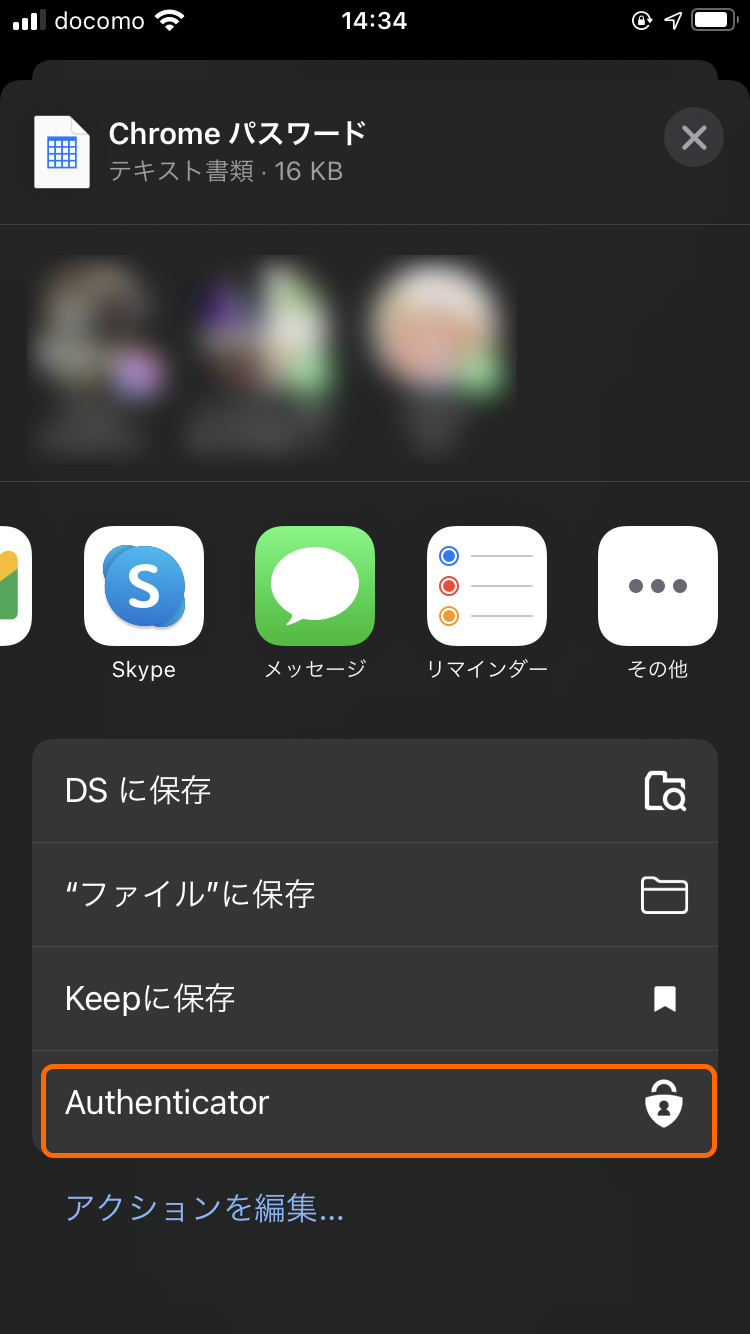Open the spreadsheet document icon by Chrome パスワード

(x=61, y=151)
